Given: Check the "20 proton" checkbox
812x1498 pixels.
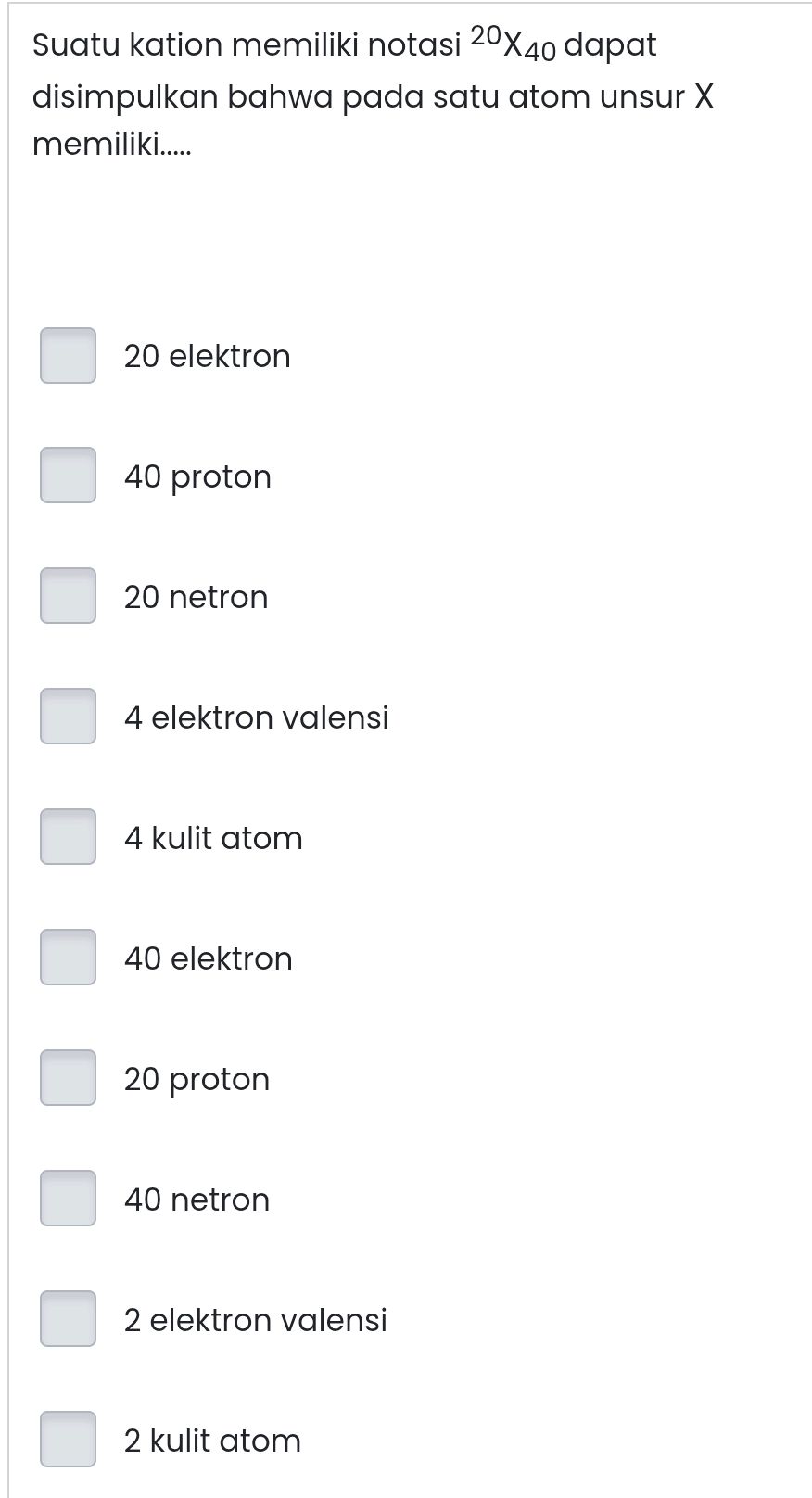Looking at the screenshot, I should tap(67, 1078).
